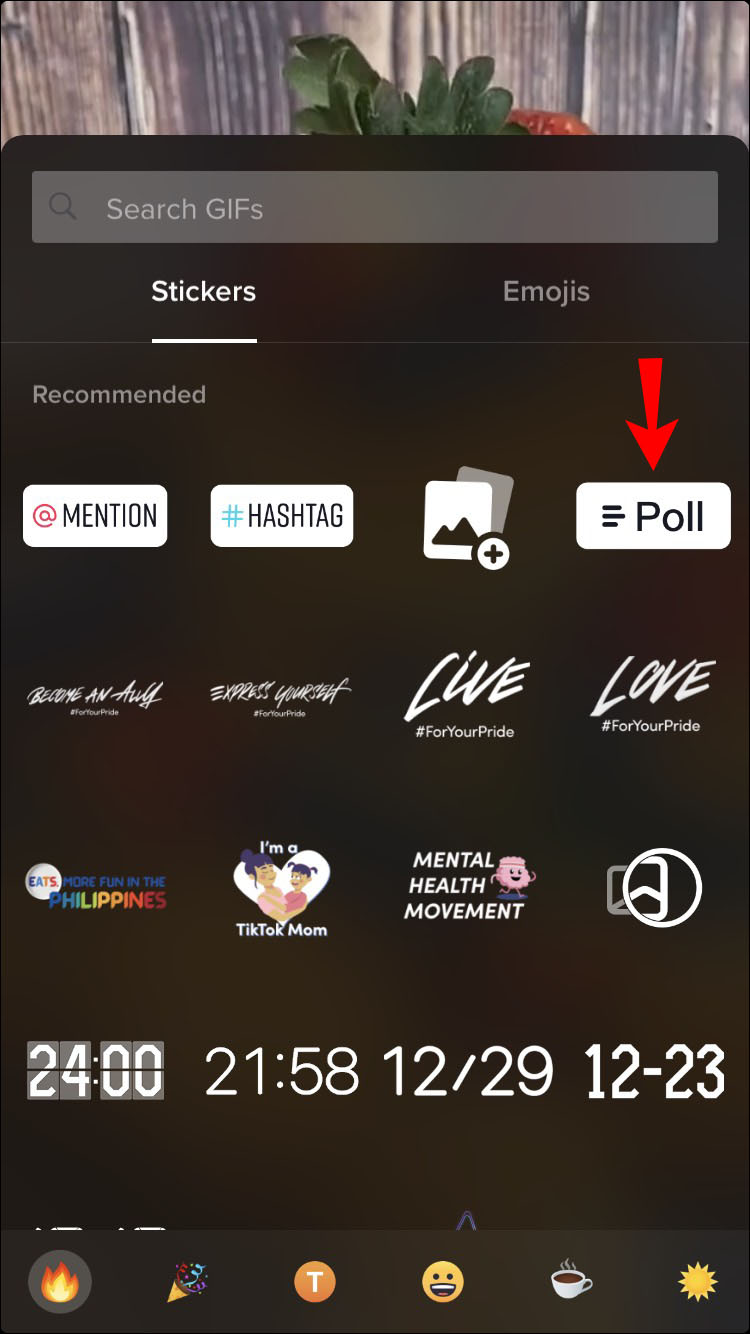
Task: Select the Love #ForYourPride sticker
Action: (652, 695)
